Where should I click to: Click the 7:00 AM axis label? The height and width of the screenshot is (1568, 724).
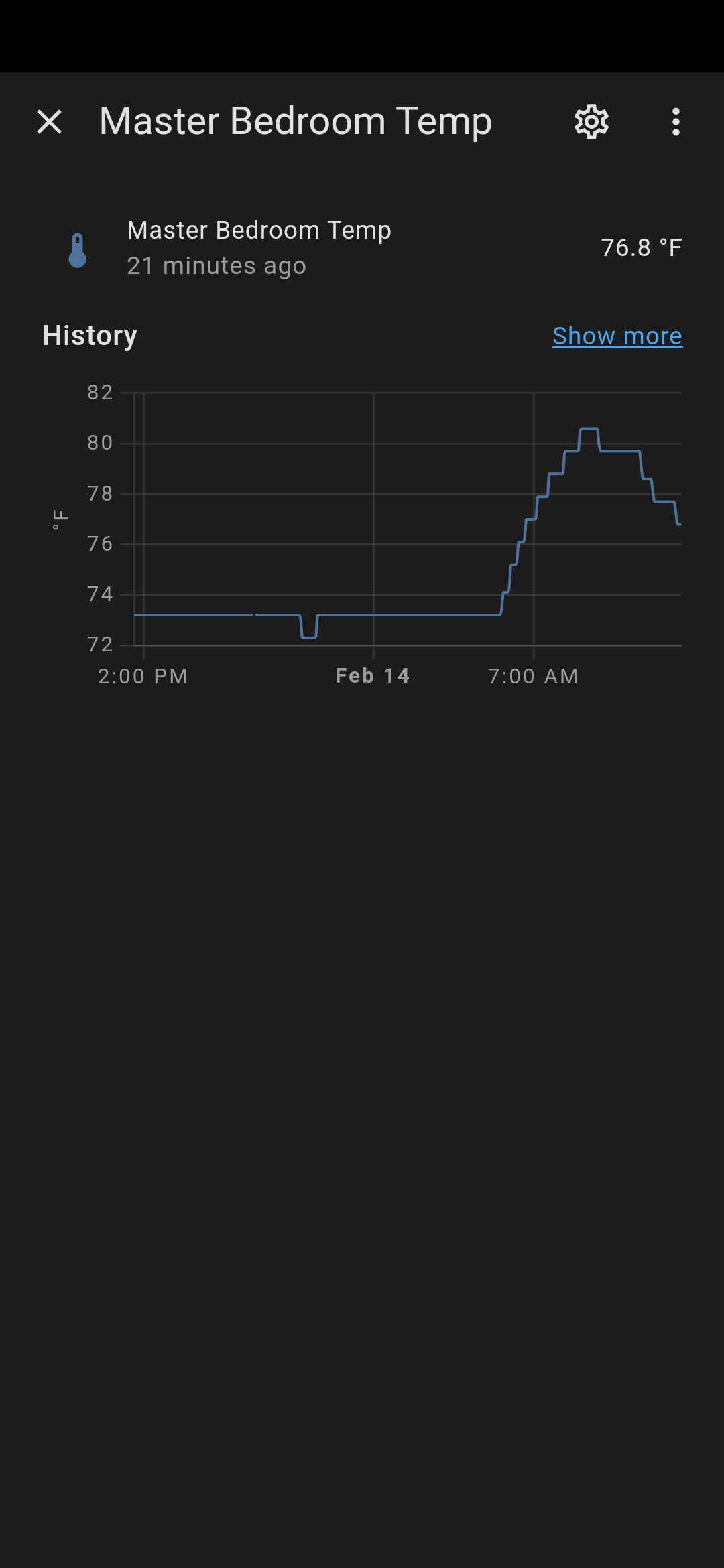534,677
